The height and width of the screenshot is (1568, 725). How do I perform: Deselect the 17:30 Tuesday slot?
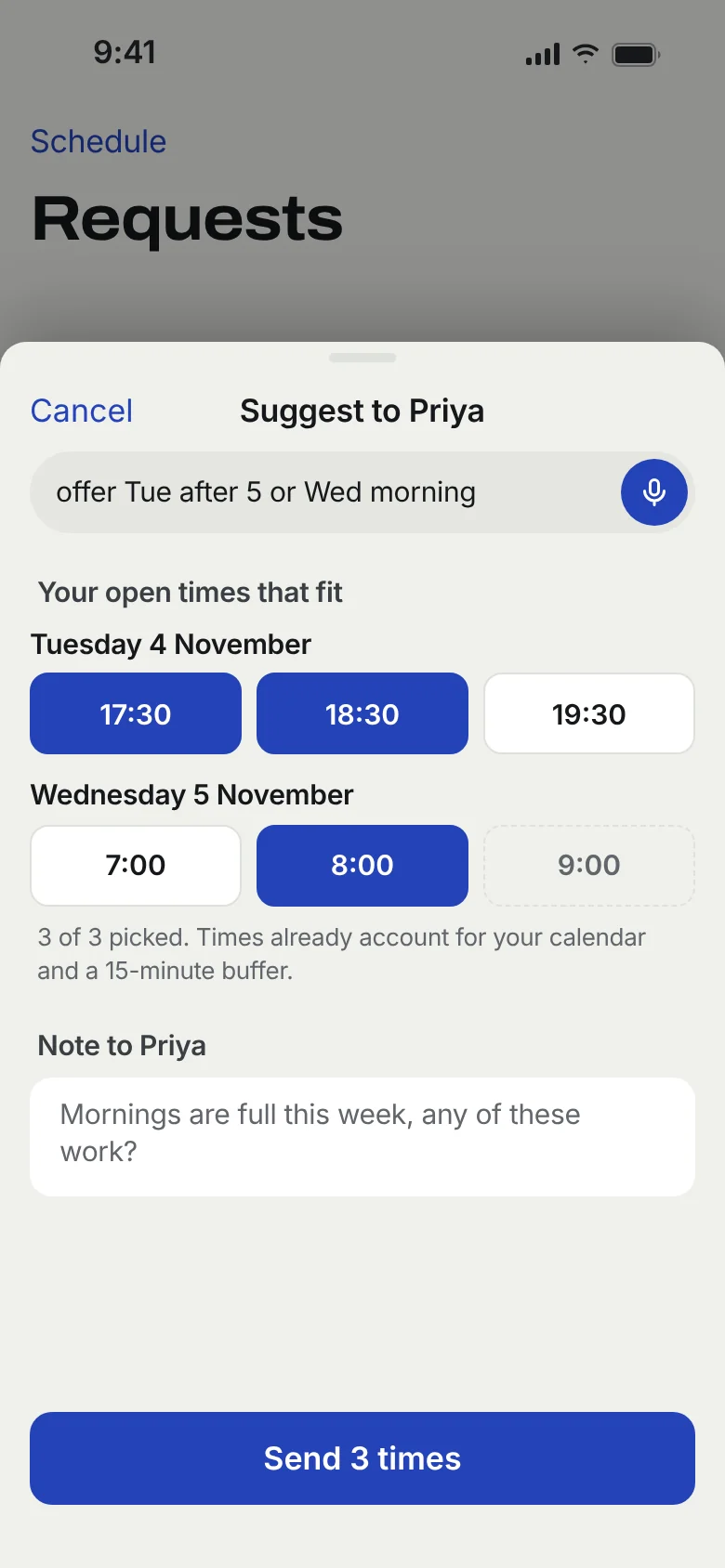pyautogui.click(x=136, y=713)
